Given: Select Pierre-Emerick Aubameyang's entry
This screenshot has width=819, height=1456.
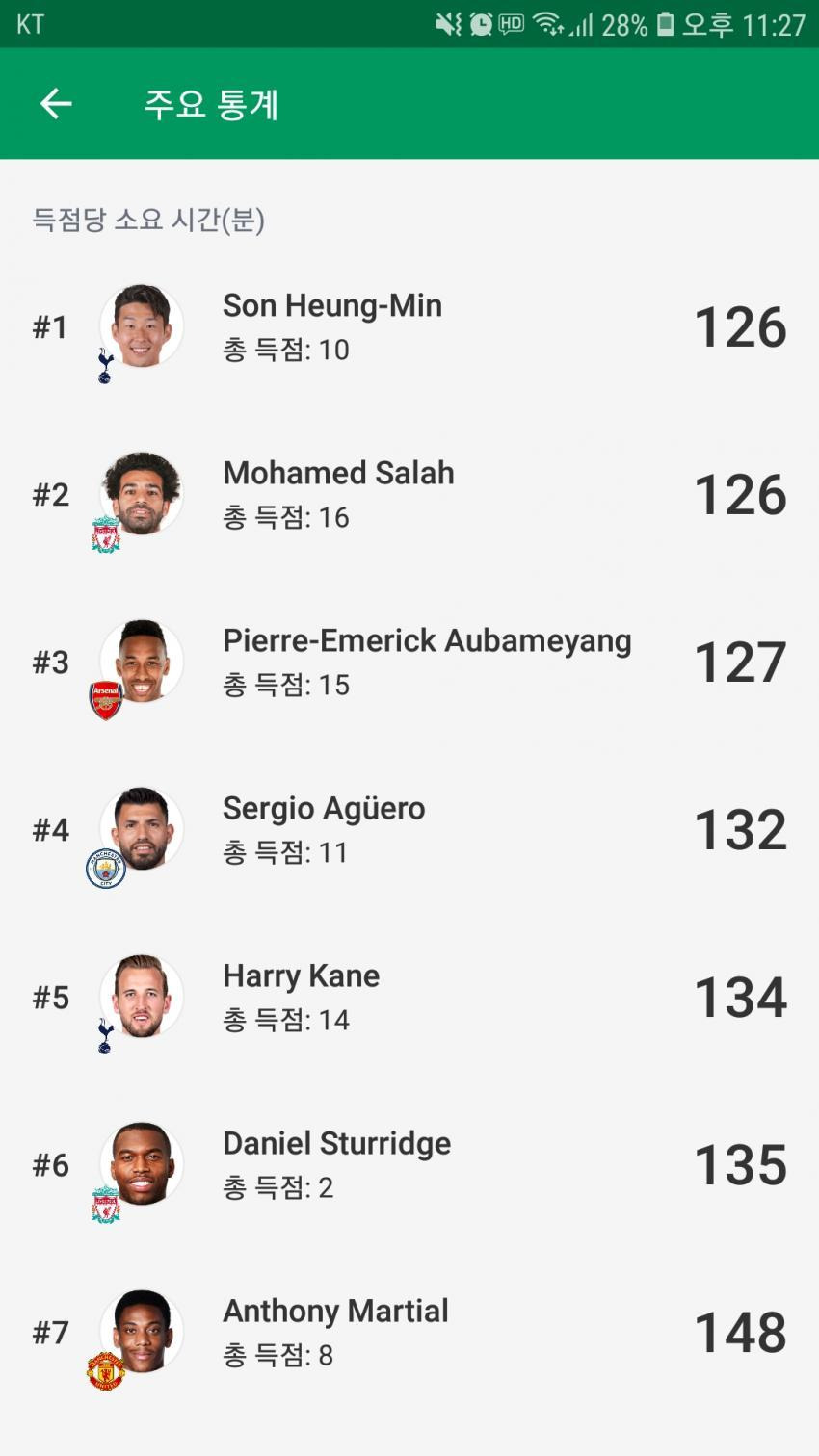Looking at the screenshot, I should (409, 663).
